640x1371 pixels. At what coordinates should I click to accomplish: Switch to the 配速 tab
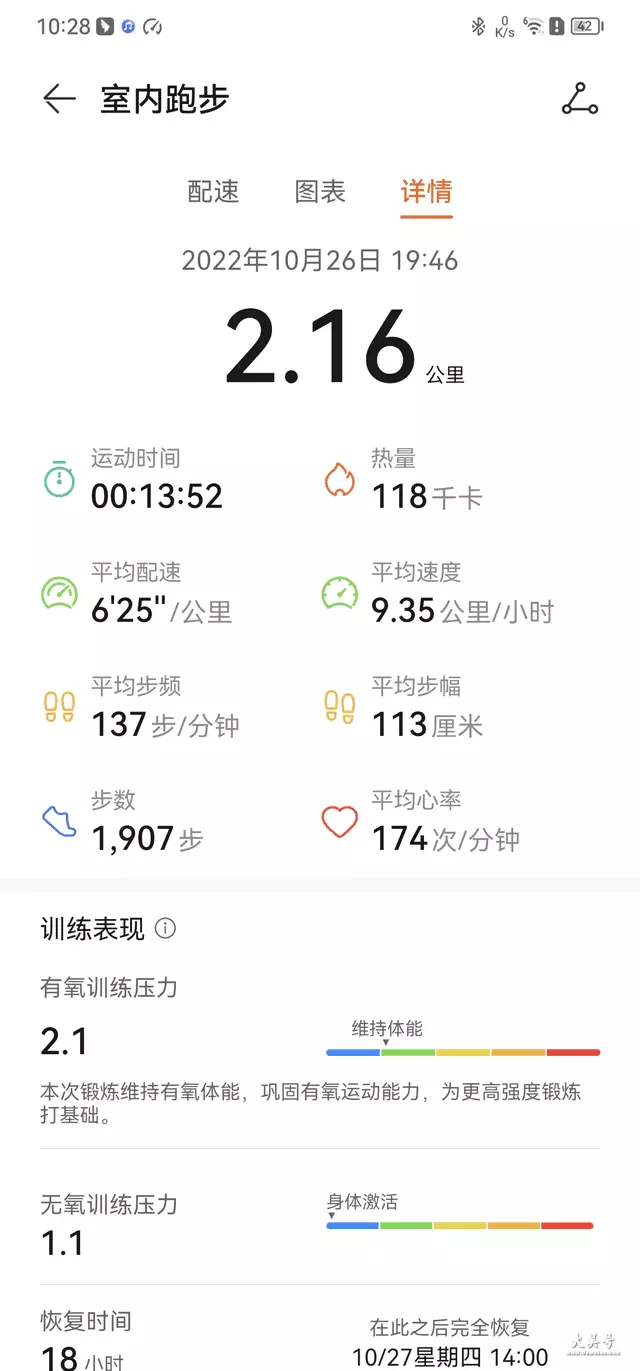[x=214, y=191]
